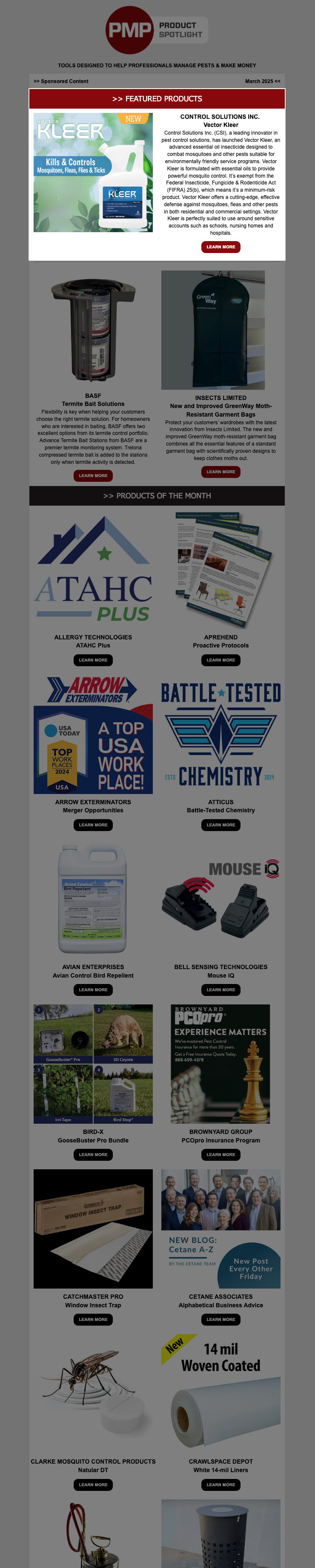Viewport: 315px width, 1568px height.
Task: Open the Vector Kleer product image
Action: [x=93, y=172]
